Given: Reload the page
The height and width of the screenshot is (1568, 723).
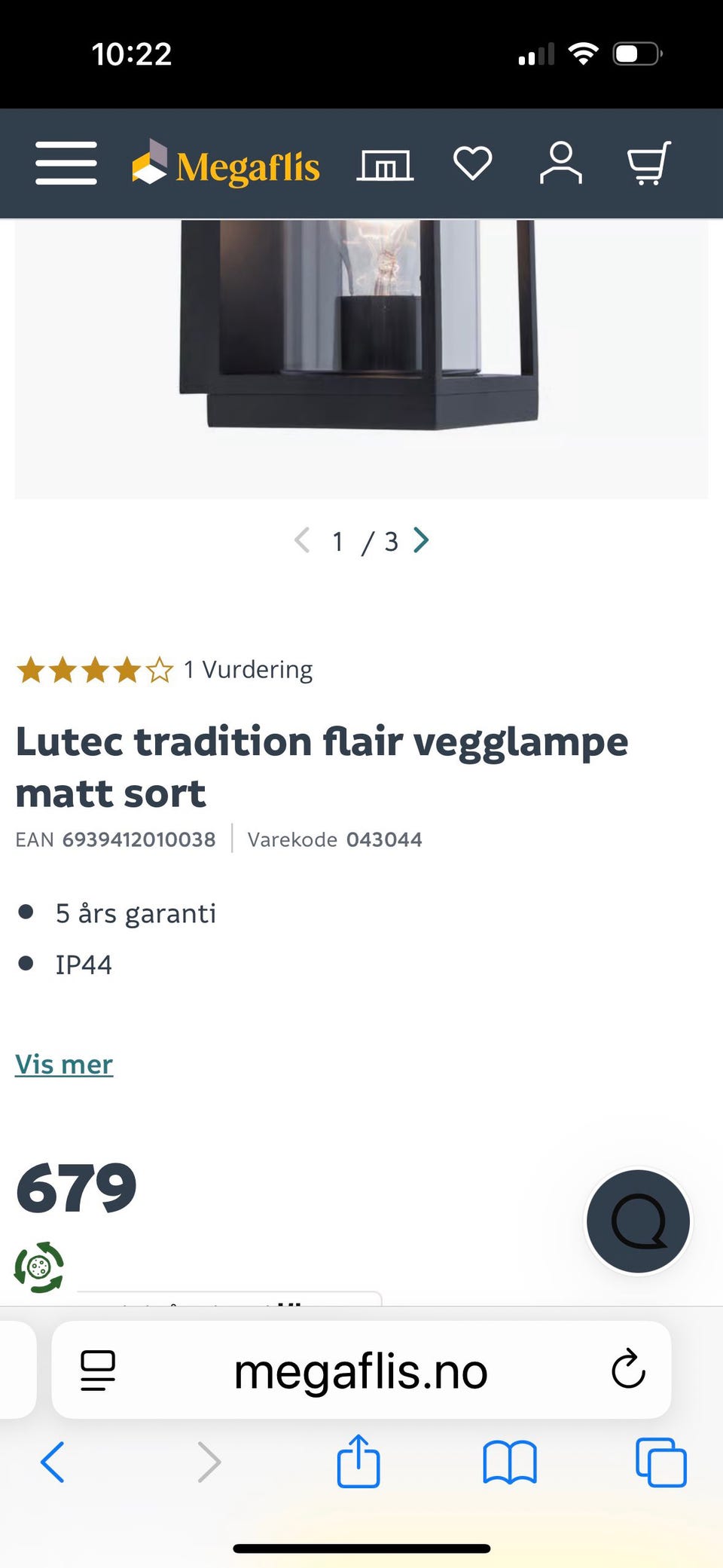Looking at the screenshot, I should (628, 1369).
